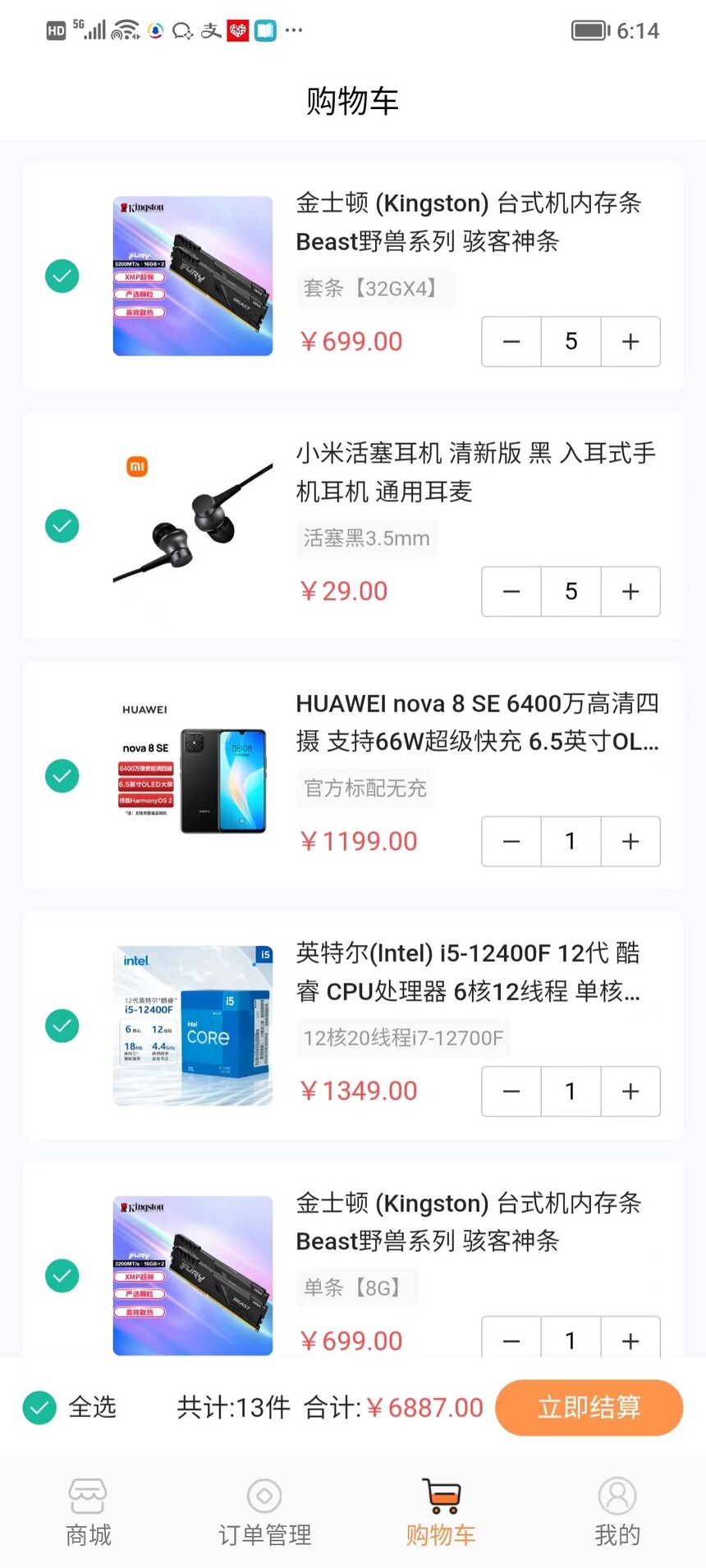Decrease quantity of Kingston 32GX4 memory kit
The height and width of the screenshot is (1568, 706).
(x=511, y=341)
